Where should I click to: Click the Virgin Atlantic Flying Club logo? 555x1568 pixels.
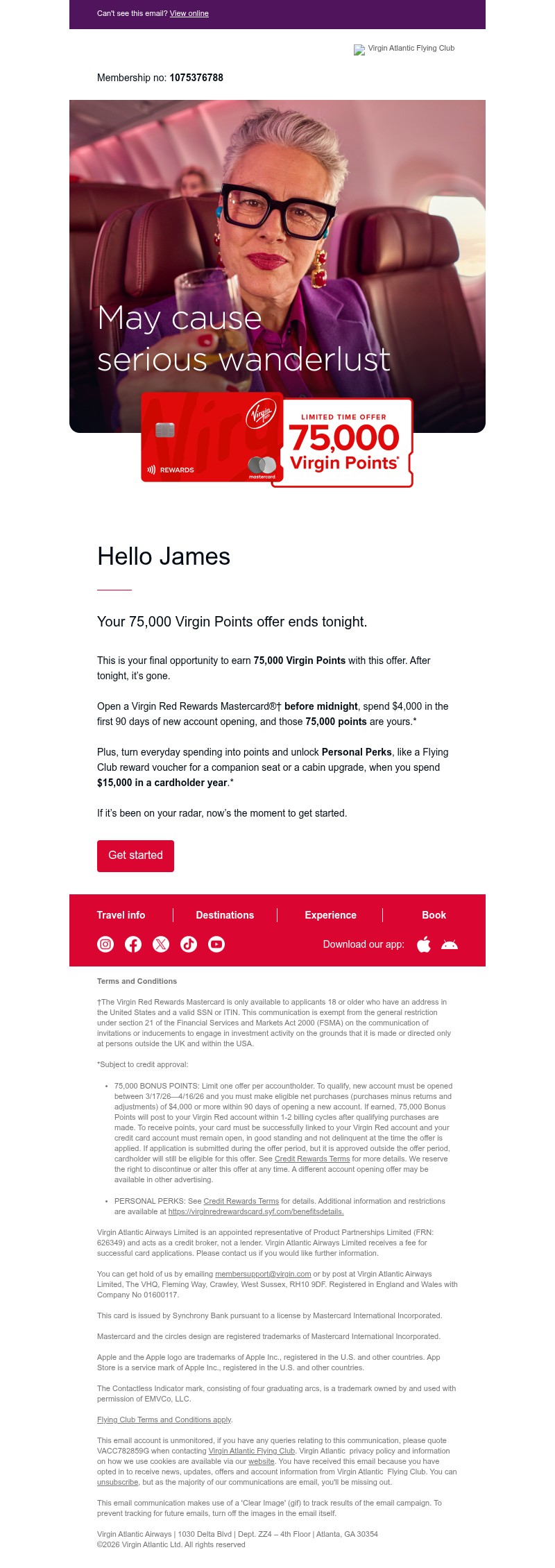coord(404,49)
